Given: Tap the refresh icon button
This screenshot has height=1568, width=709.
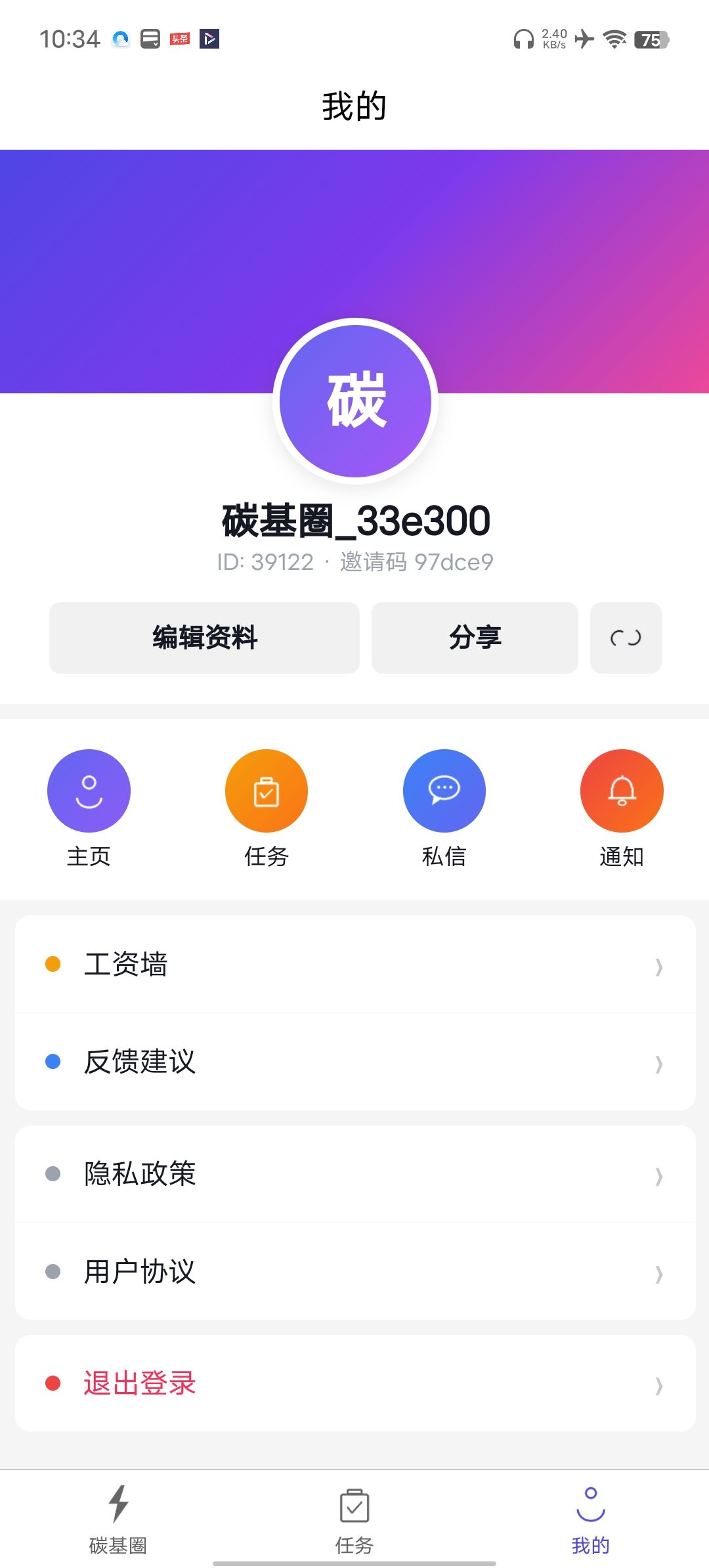Looking at the screenshot, I should 626,638.
